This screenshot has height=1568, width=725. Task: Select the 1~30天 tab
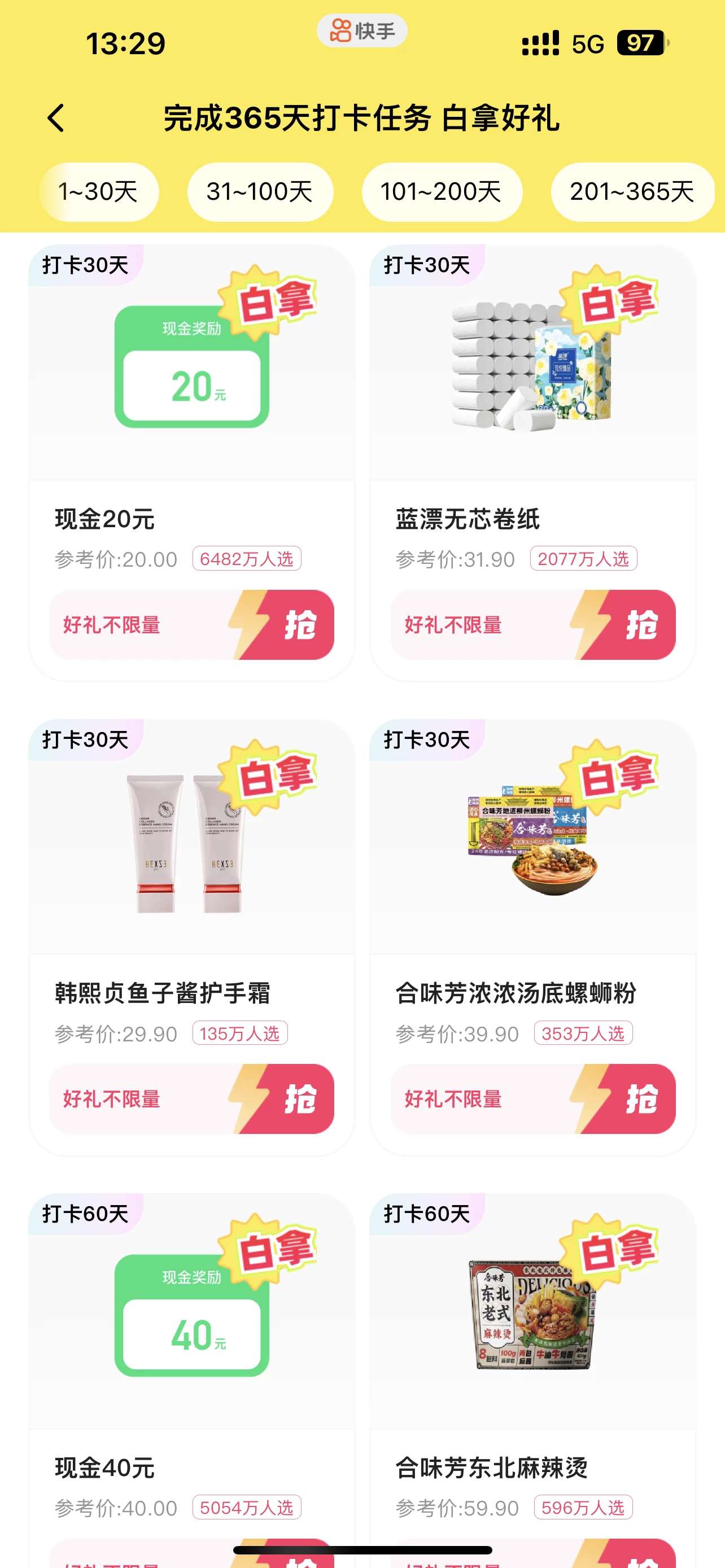pyautogui.click(x=99, y=192)
